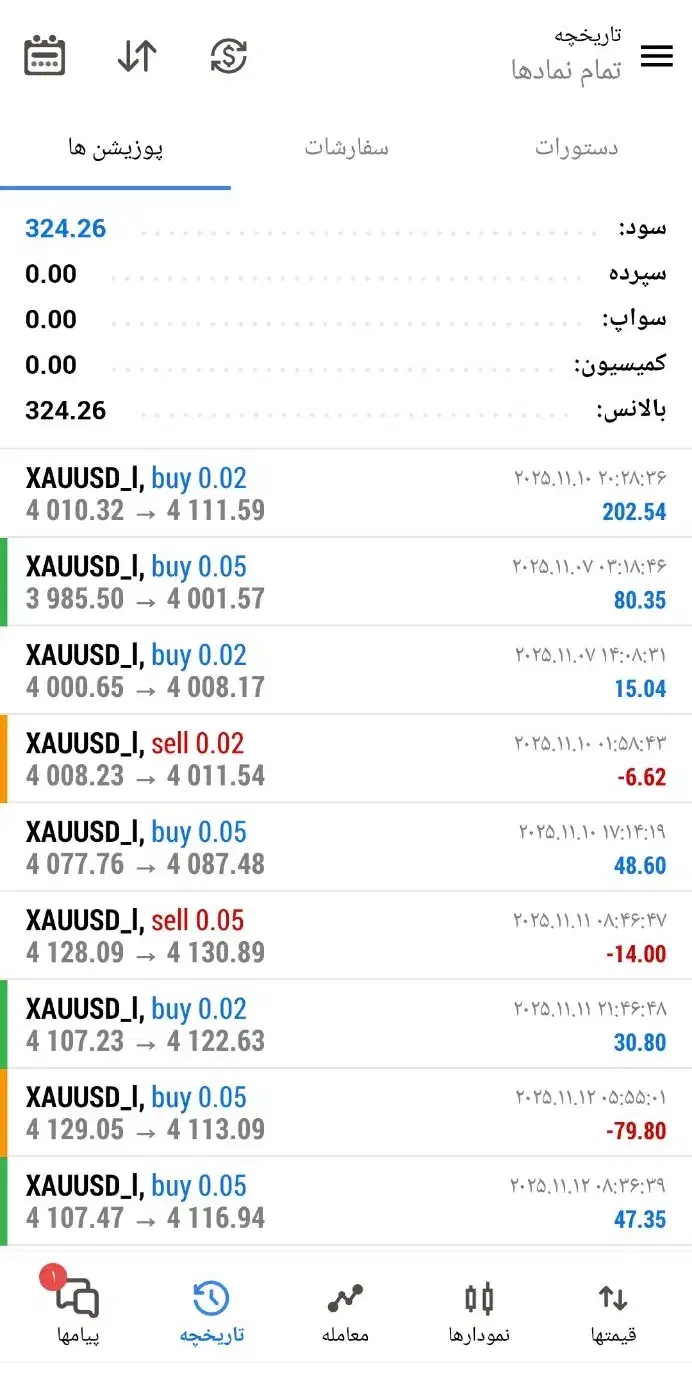
Task: Open the buy 0.05 position with 80.35 profit
Action: (x=346, y=582)
